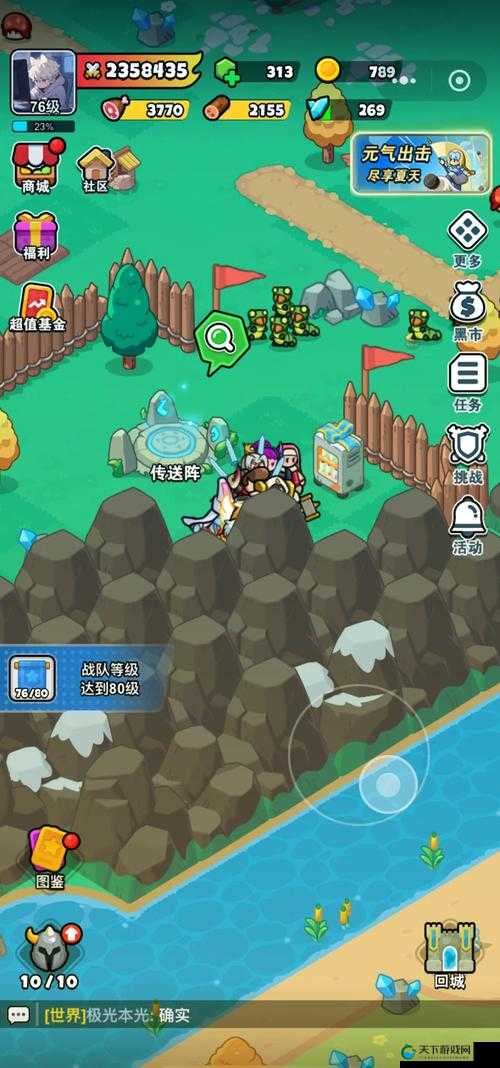The image size is (500, 1068).
Task: Open the 超值基金 fund offer
Action: (x=37, y=308)
